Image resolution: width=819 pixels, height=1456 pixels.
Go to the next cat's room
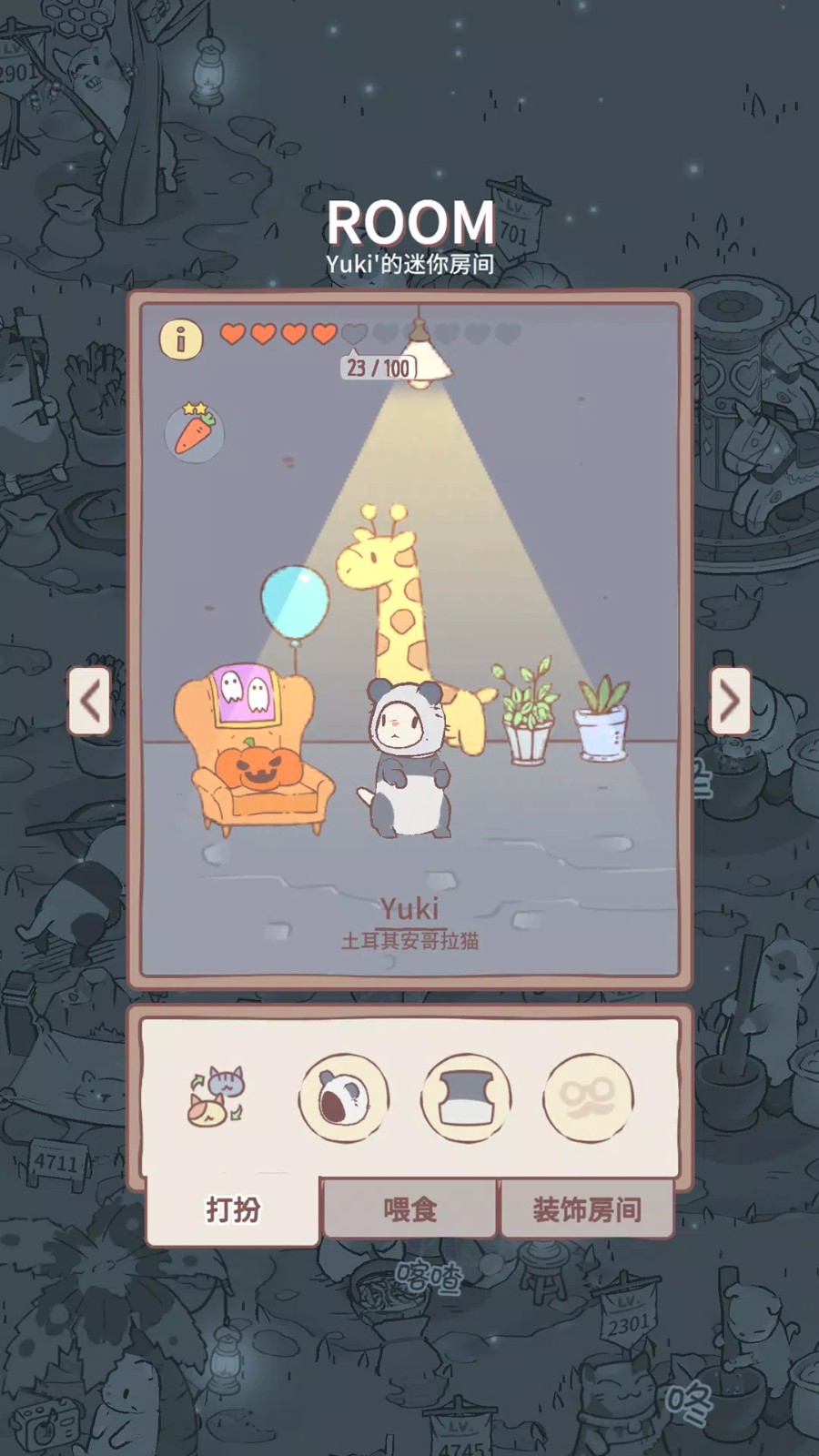point(730,701)
